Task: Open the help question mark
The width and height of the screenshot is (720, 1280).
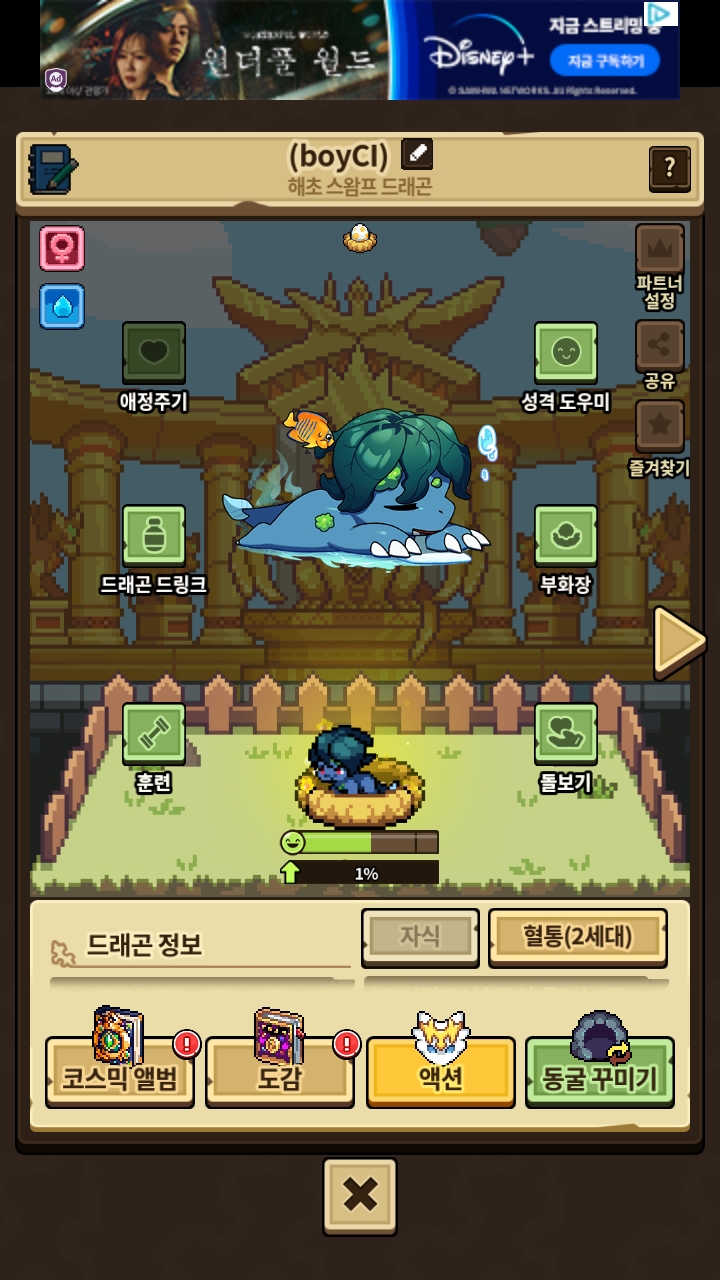Action: coord(669,169)
